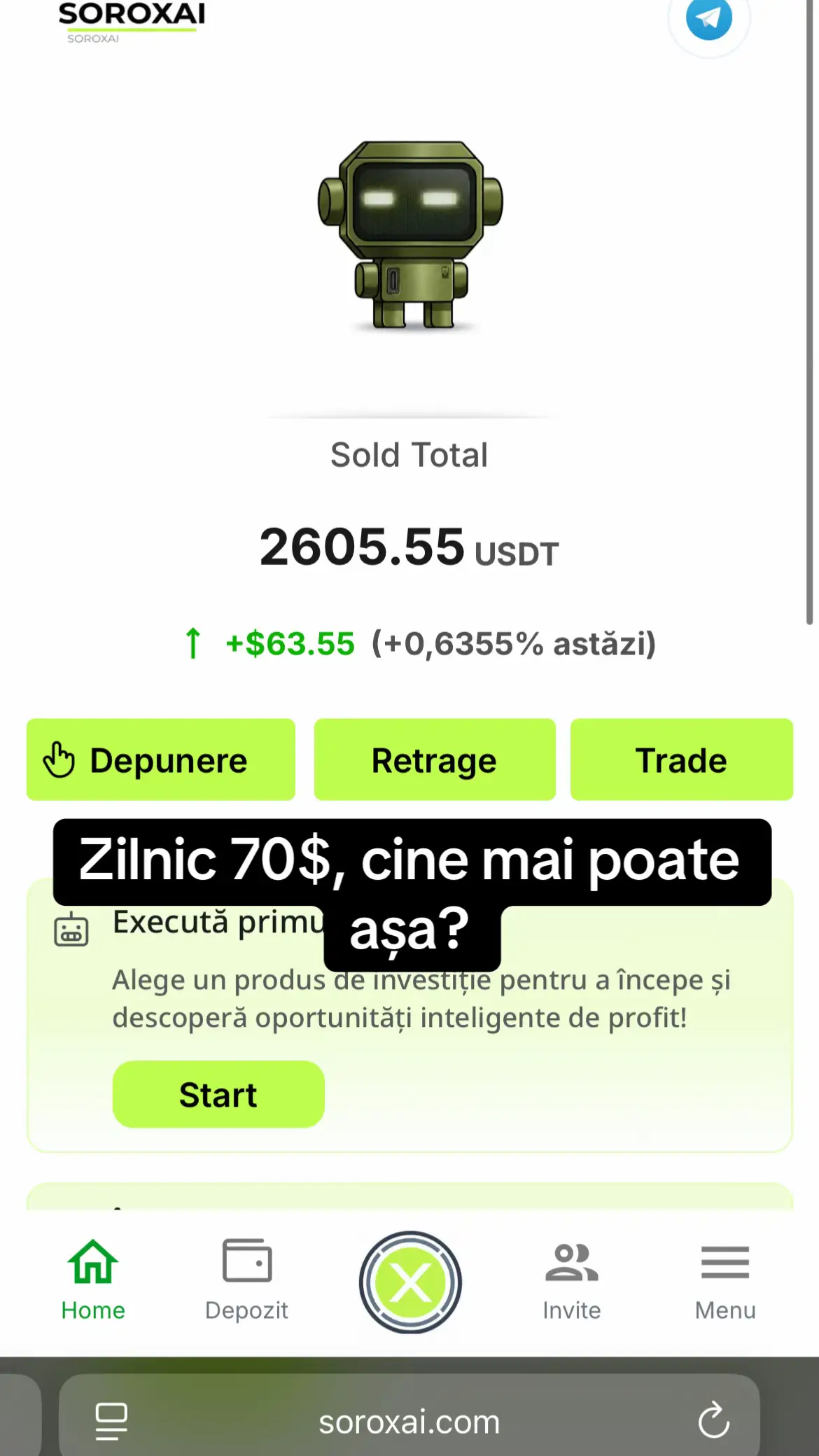The image size is (819, 1456).
Task: Tap the green Start button
Action: [218, 1094]
